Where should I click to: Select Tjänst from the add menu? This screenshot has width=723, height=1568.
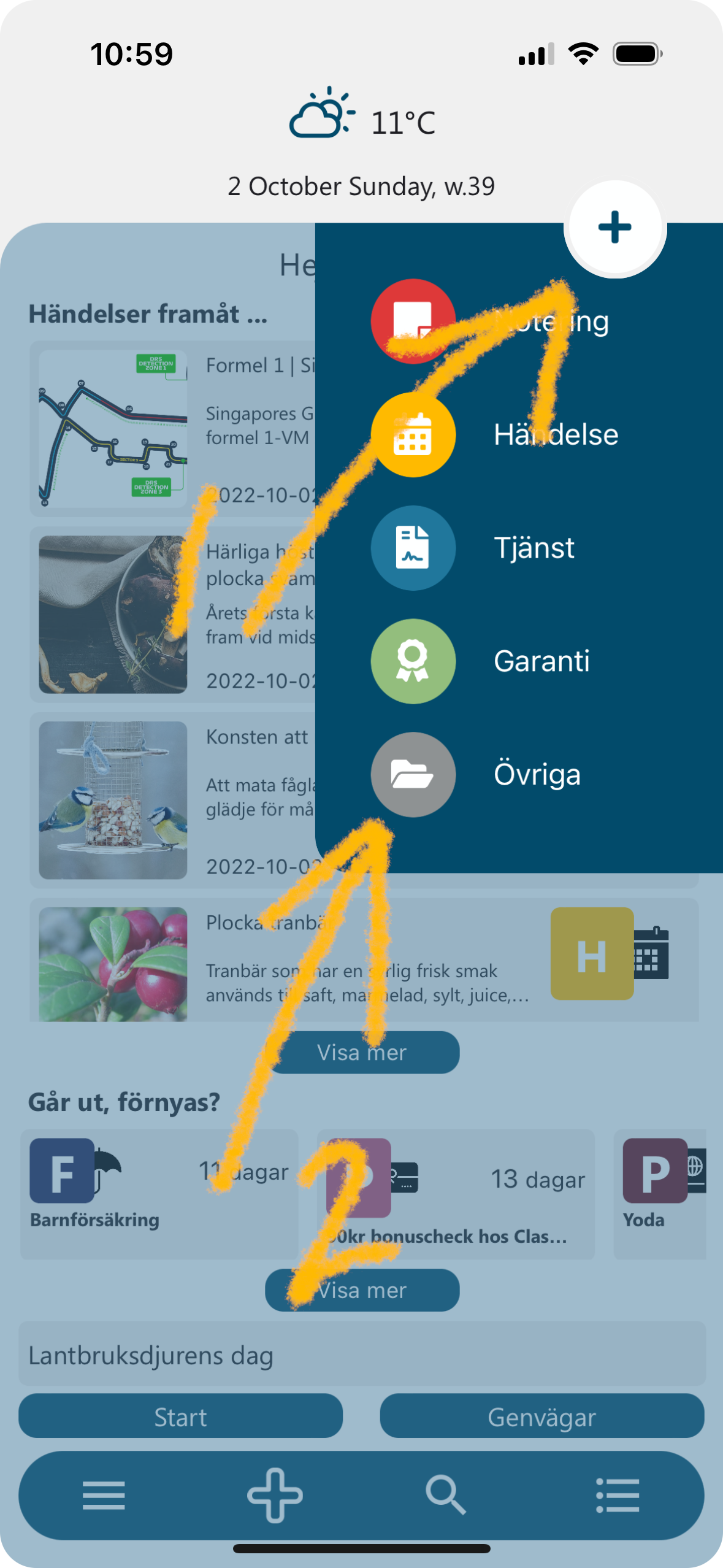413,548
